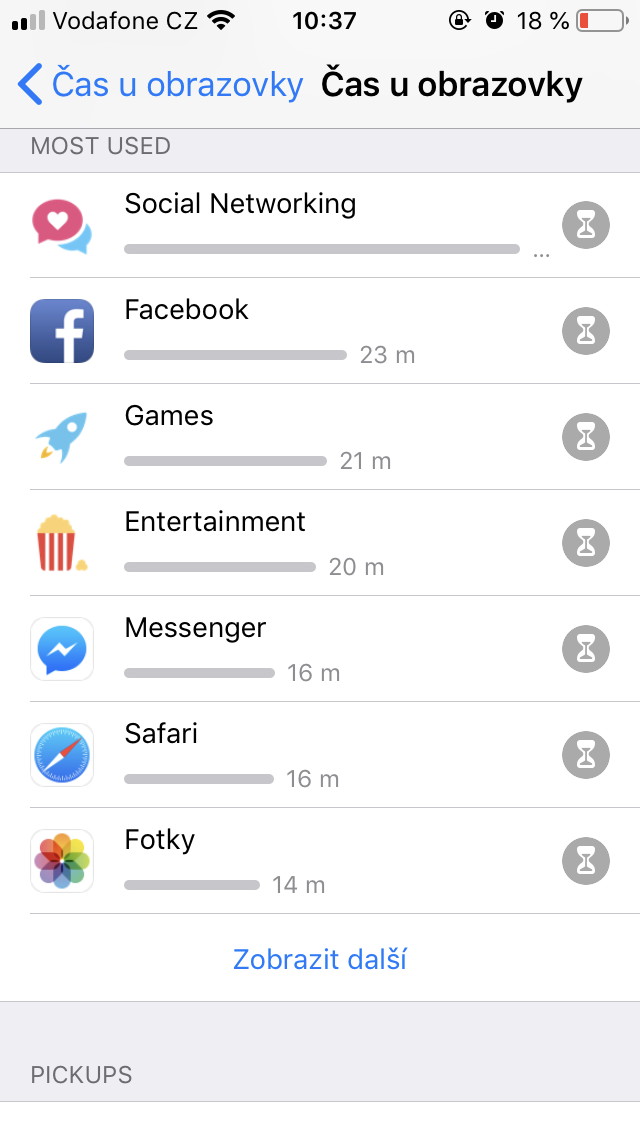Viewport: 640px width, 1136px height.
Task: Open Safari usage row
Action: 320,754
